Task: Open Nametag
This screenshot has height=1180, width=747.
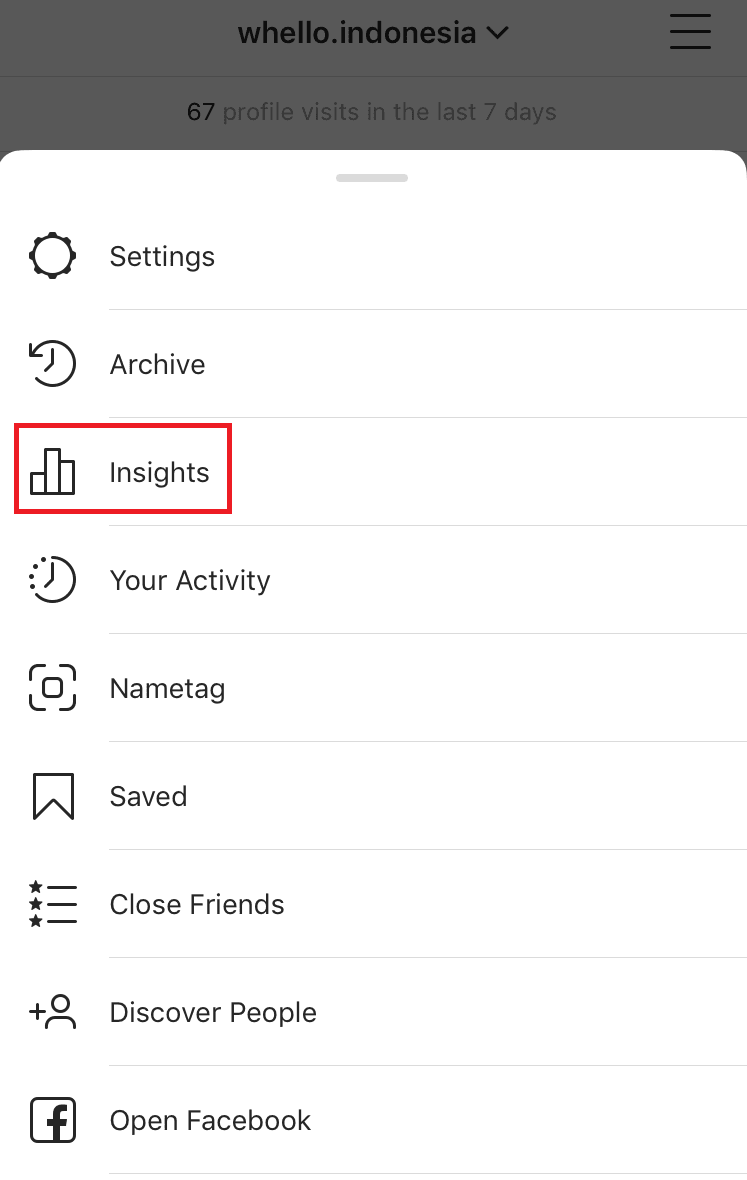Action: (167, 689)
